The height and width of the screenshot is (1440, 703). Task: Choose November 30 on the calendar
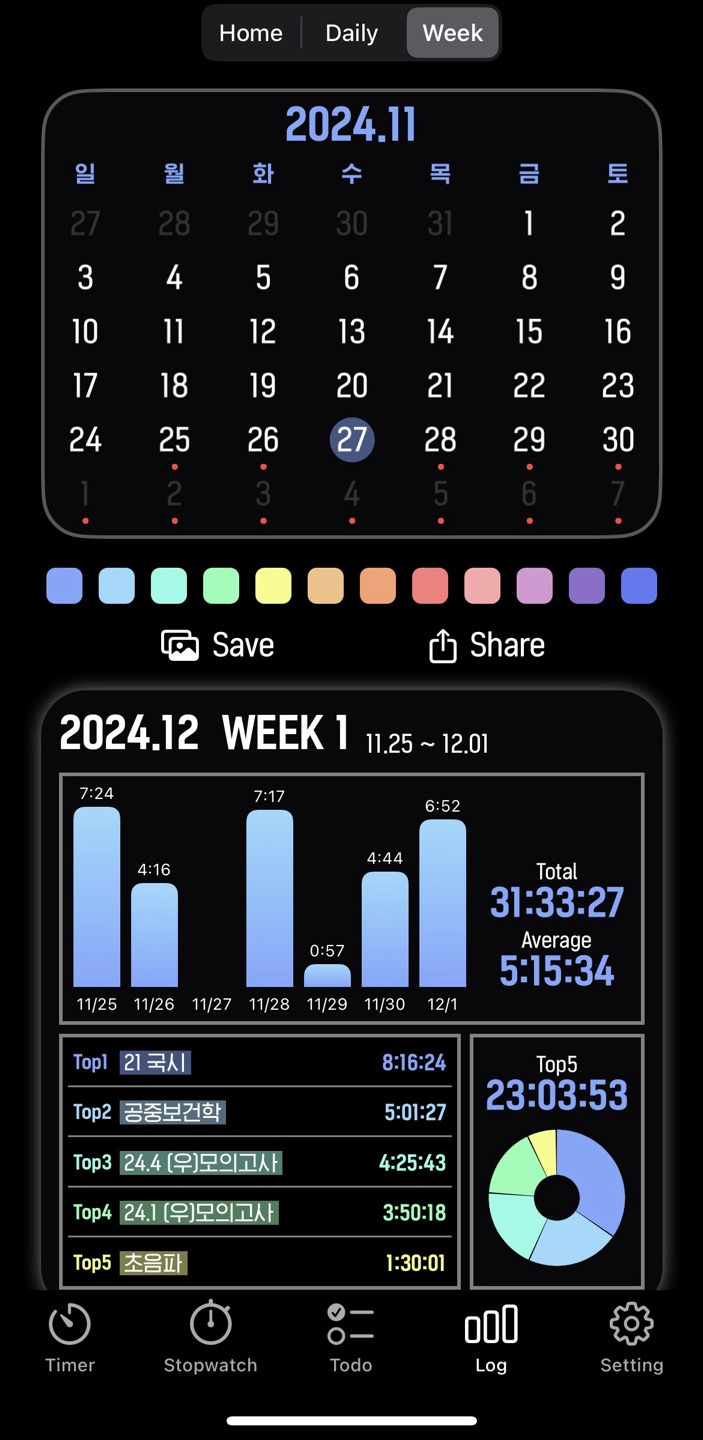point(618,440)
